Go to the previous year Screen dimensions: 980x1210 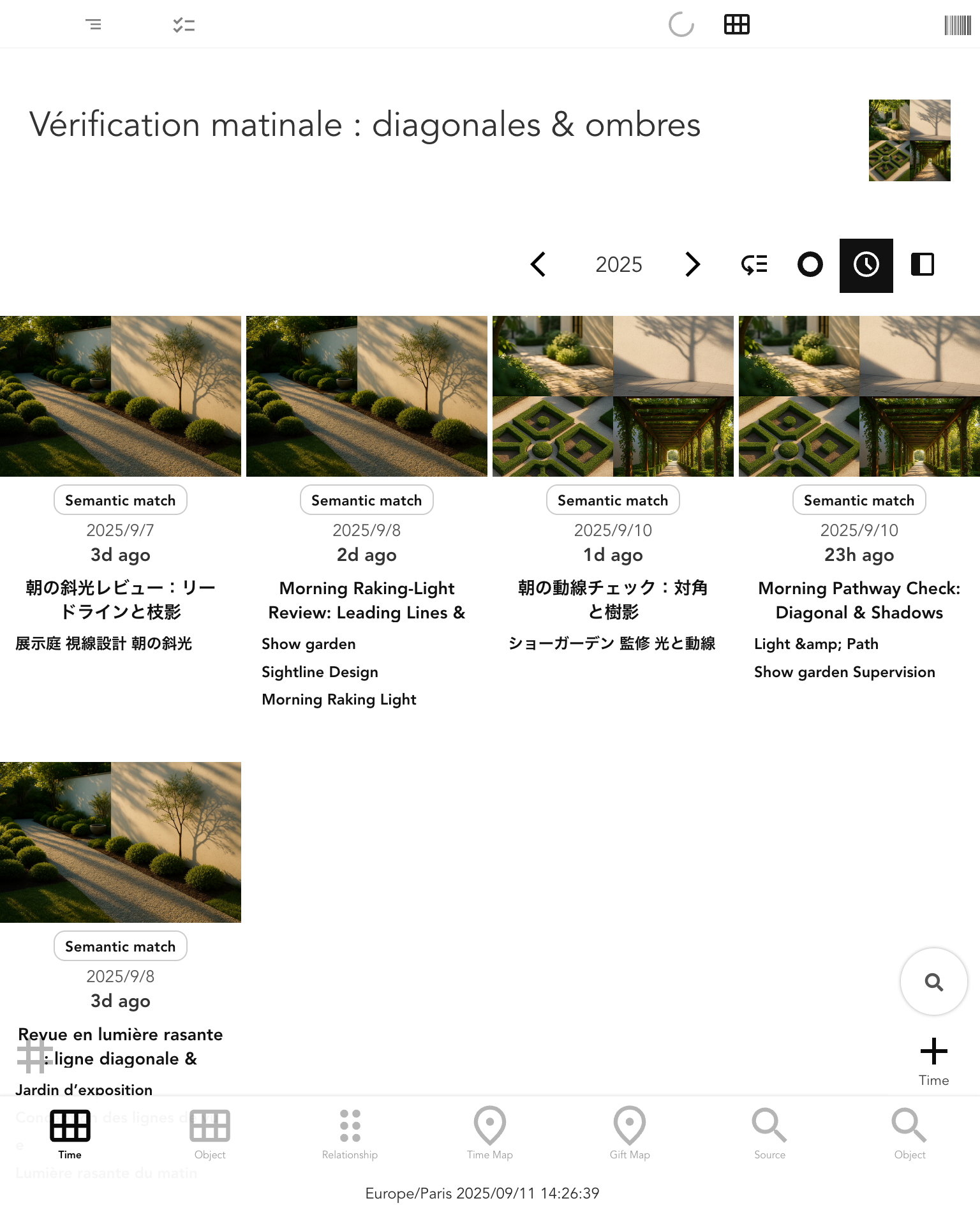click(x=538, y=264)
